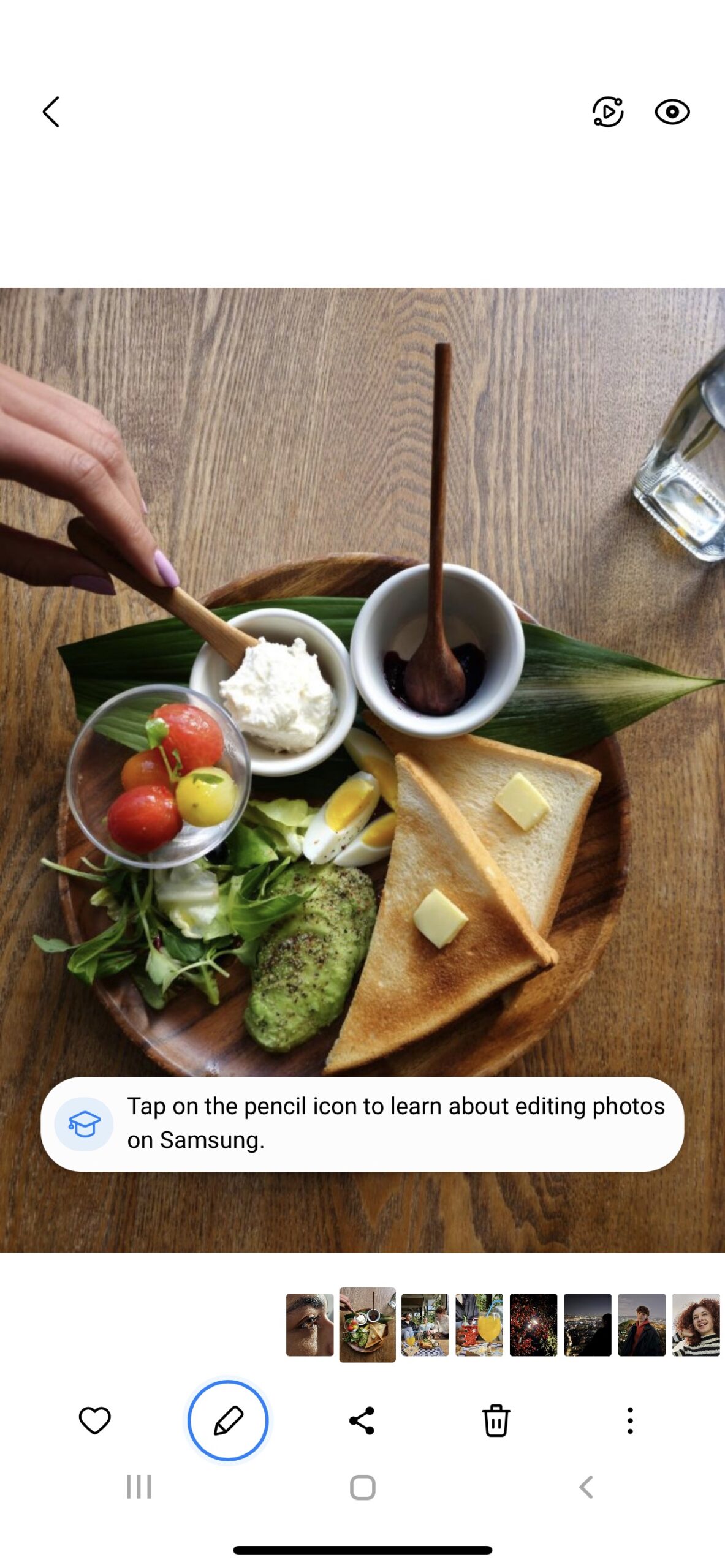Share this food photo
Screen dimensions: 725x1568
(x=362, y=1420)
